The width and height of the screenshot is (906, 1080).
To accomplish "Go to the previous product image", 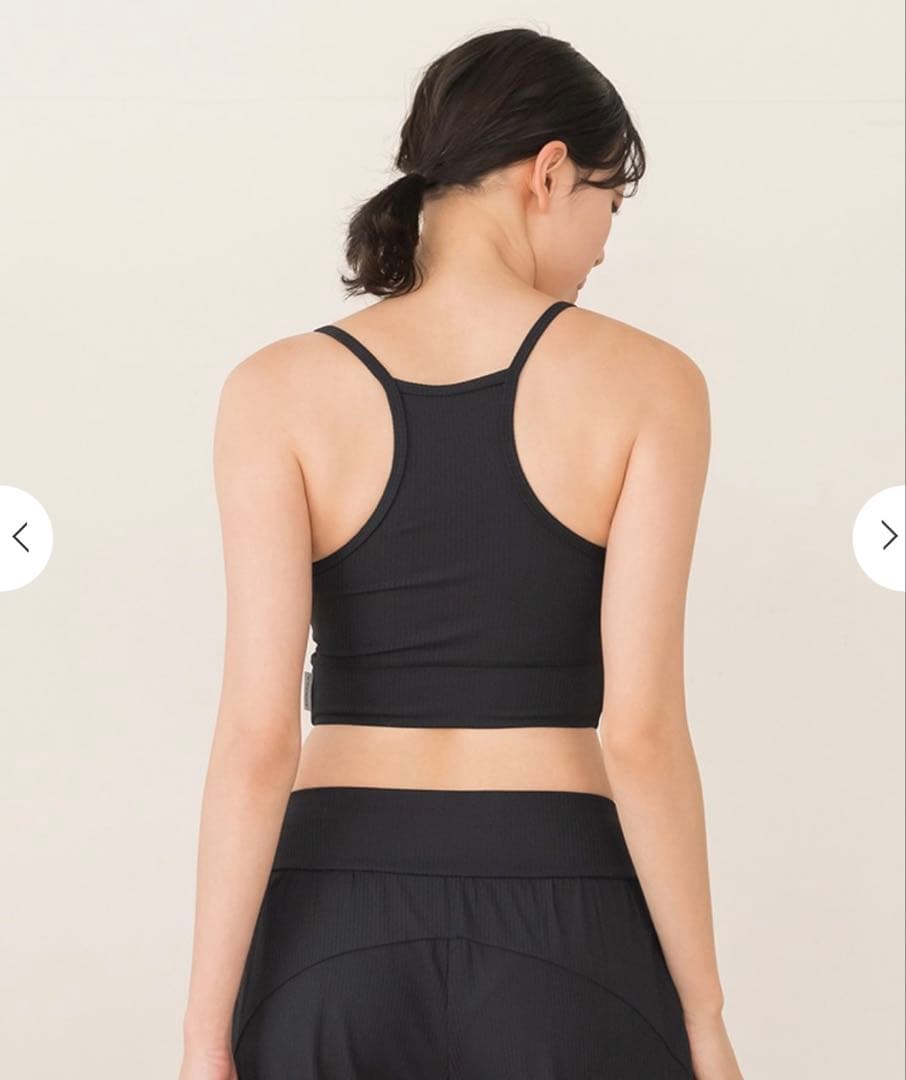I will 21,538.
